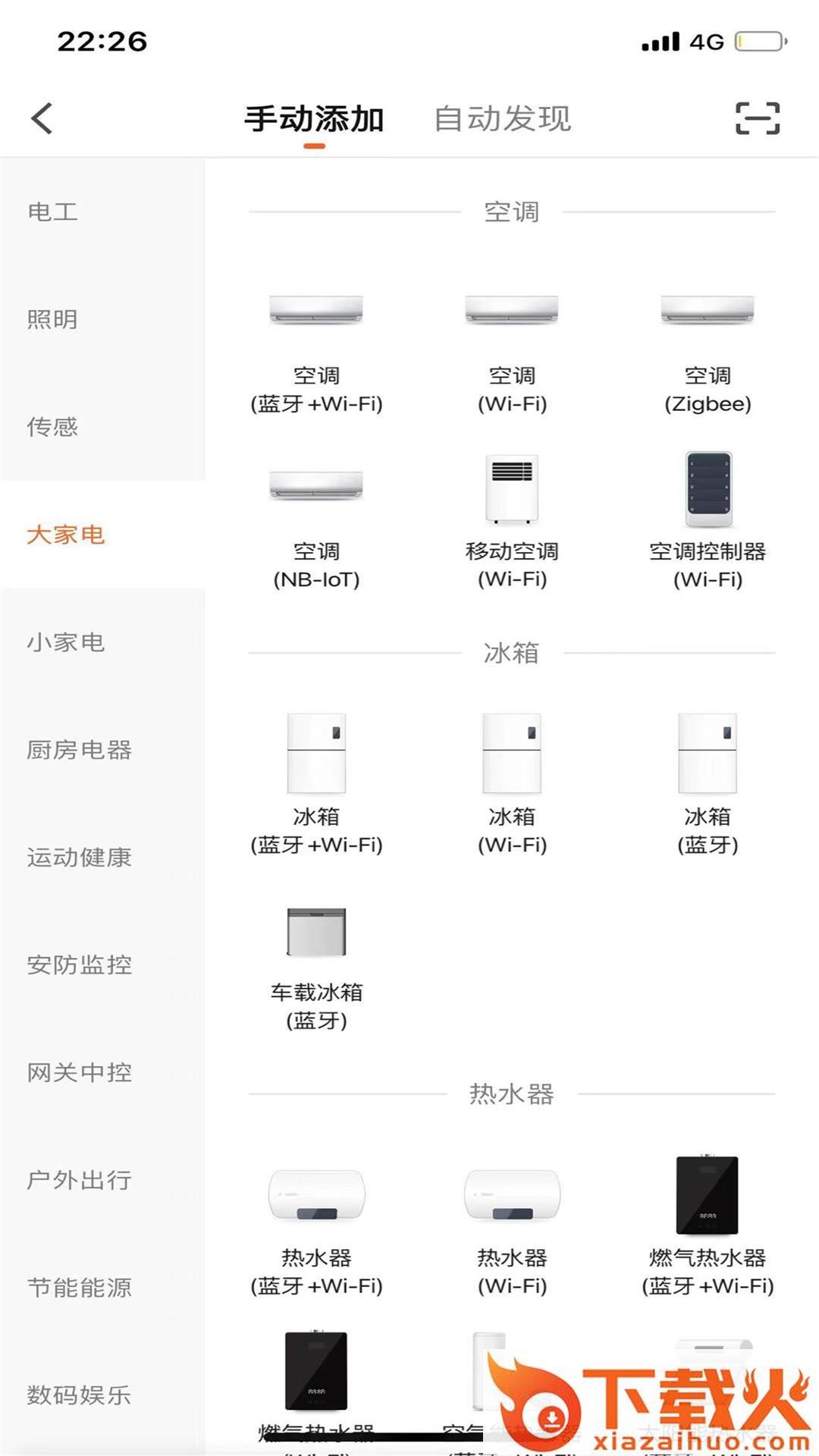Image resolution: width=819 pixels, height=1456 pixels.
Task: Choose 移动空调 (Wi-Fi)
Action: tap(512, 523)
